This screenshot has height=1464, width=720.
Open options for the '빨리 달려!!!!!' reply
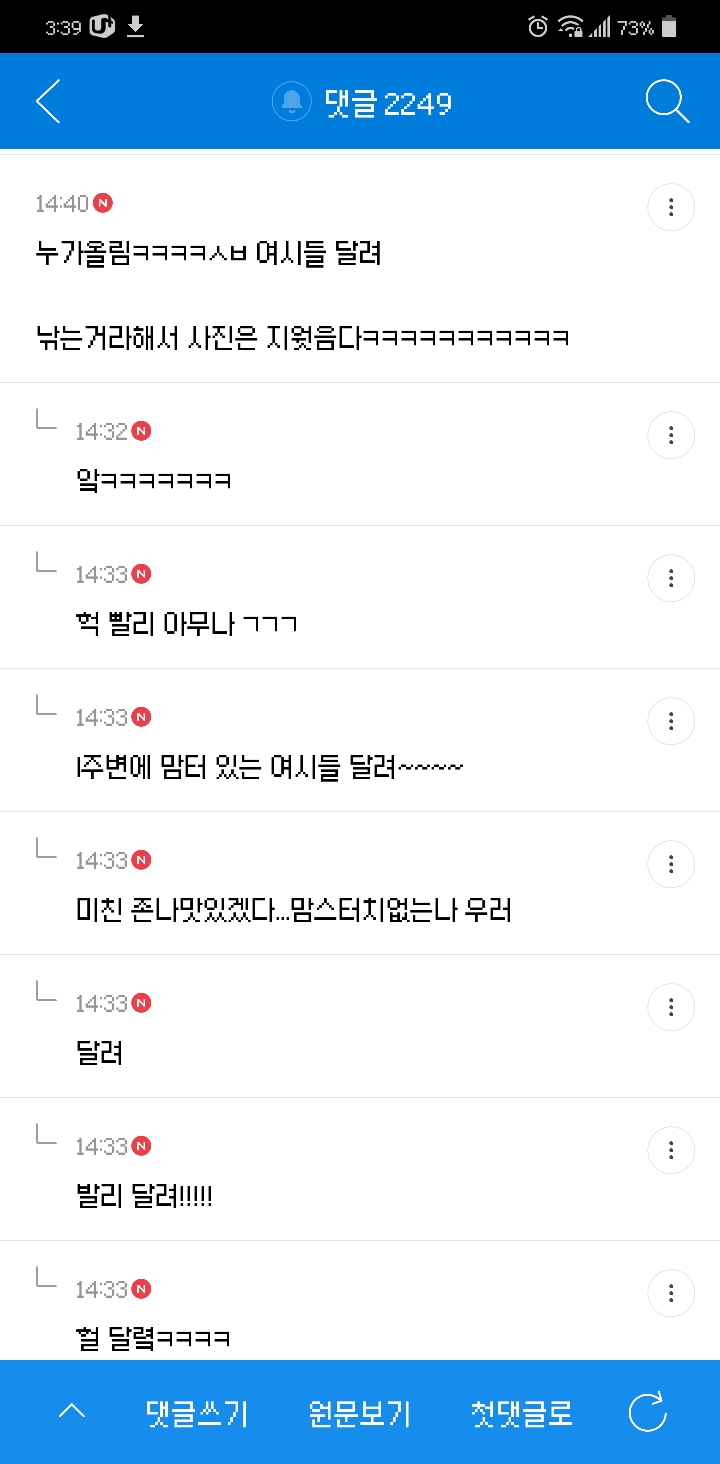(x=671, y=1150)
